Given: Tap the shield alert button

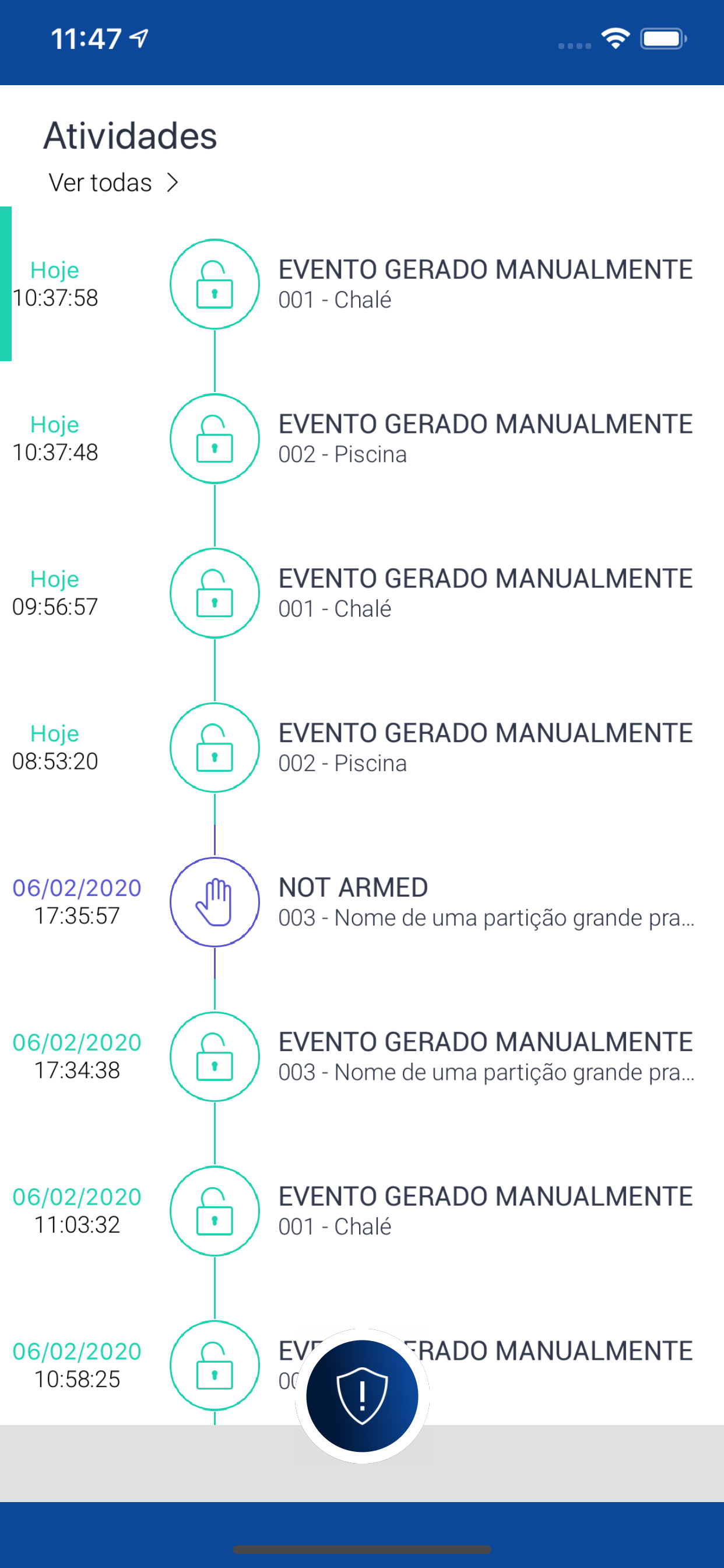Looking at the screenshot, I should [362, 1396].
